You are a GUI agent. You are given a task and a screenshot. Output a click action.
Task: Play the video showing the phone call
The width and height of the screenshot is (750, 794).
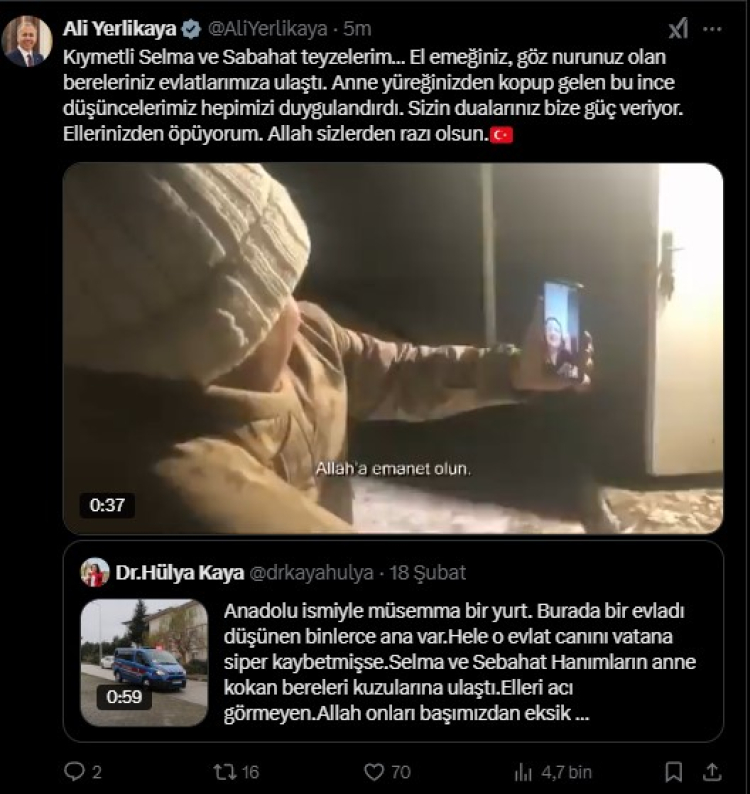coord(392,348)
